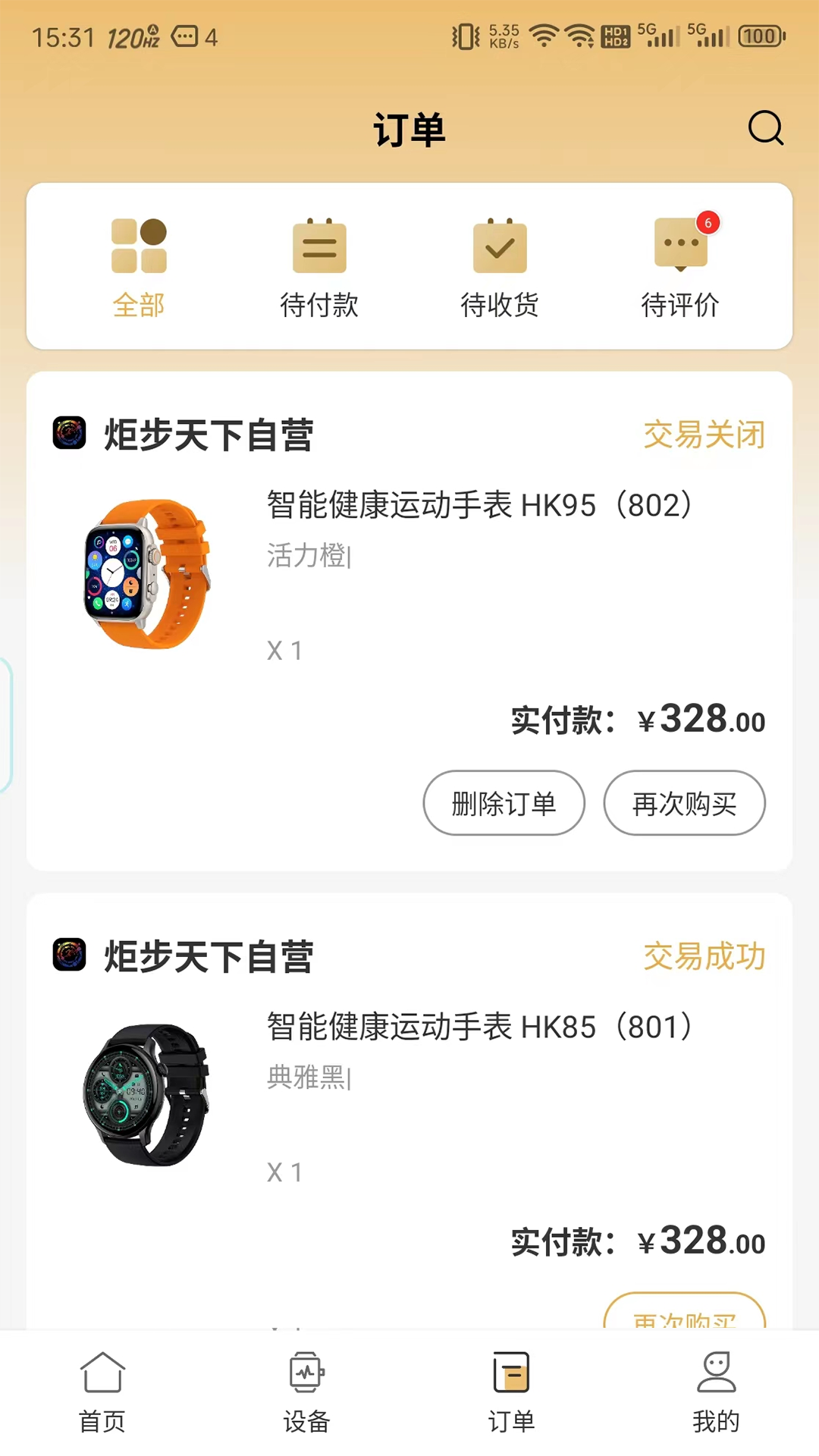Tap the red badge showing 6 pending reviews
Image resolution: width=819 pixels, height=1456 pixels.
[708, 222]
